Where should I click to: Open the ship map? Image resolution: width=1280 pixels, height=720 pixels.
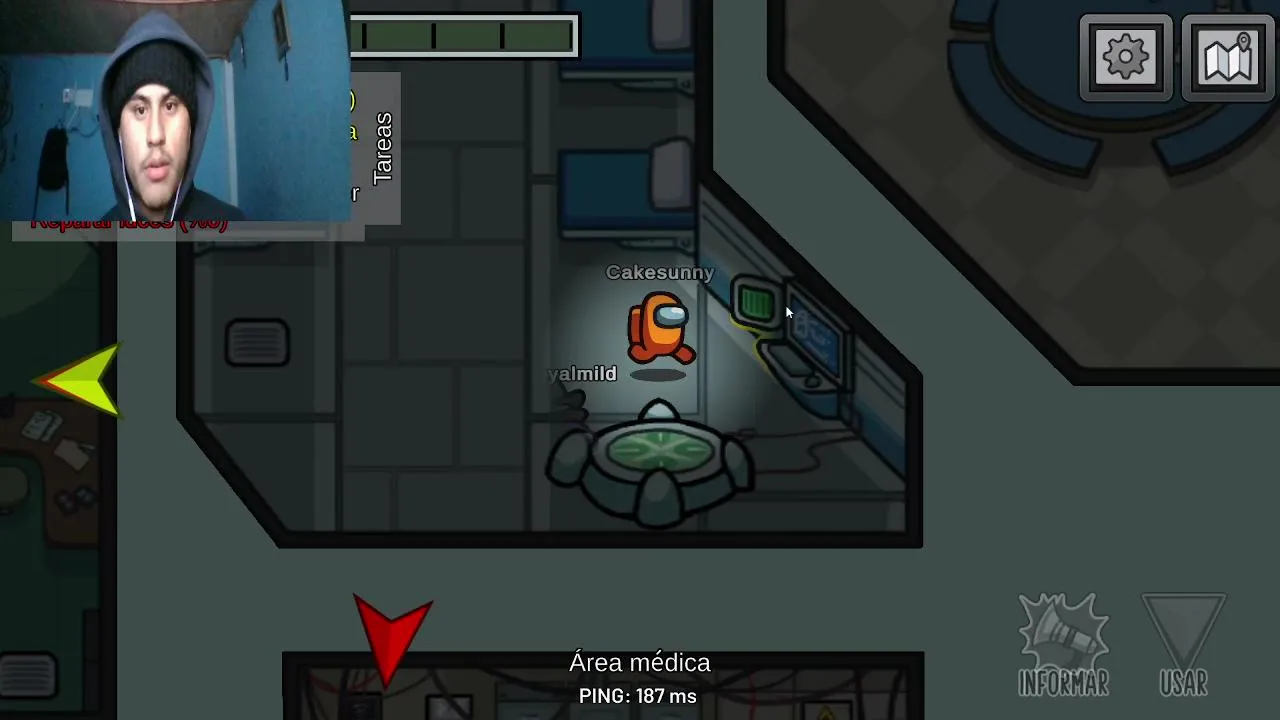pos(1228,58)
